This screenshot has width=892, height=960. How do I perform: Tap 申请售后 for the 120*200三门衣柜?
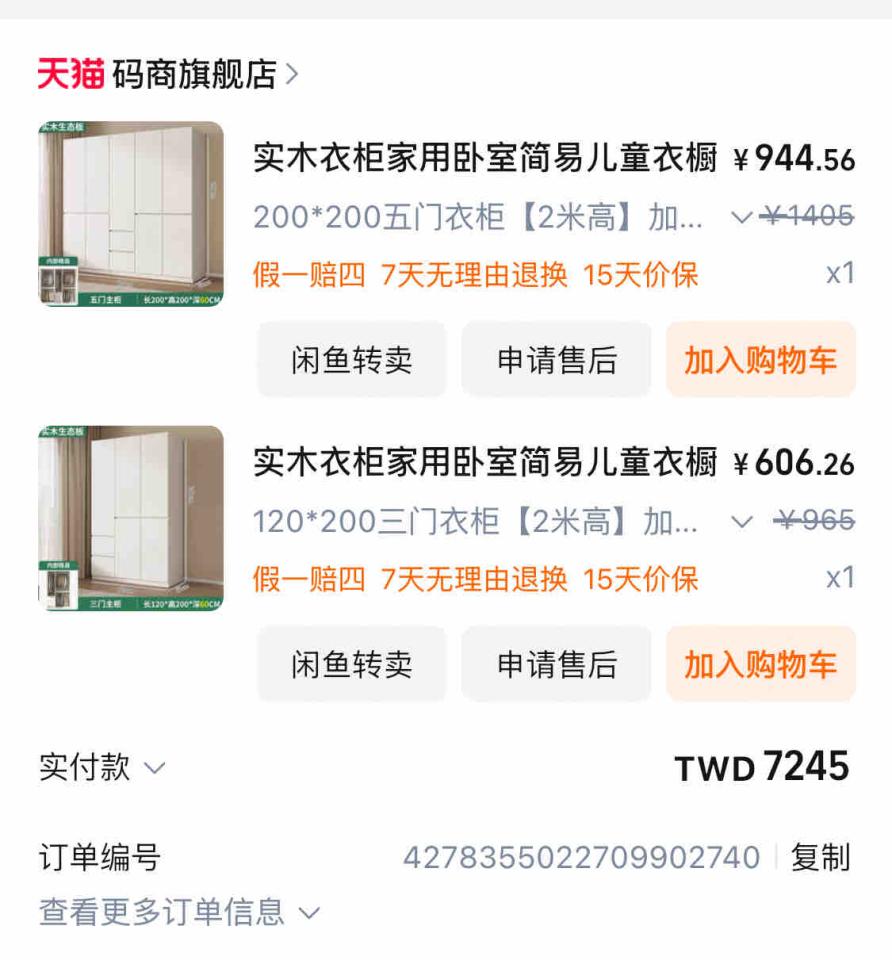(556, 664)
